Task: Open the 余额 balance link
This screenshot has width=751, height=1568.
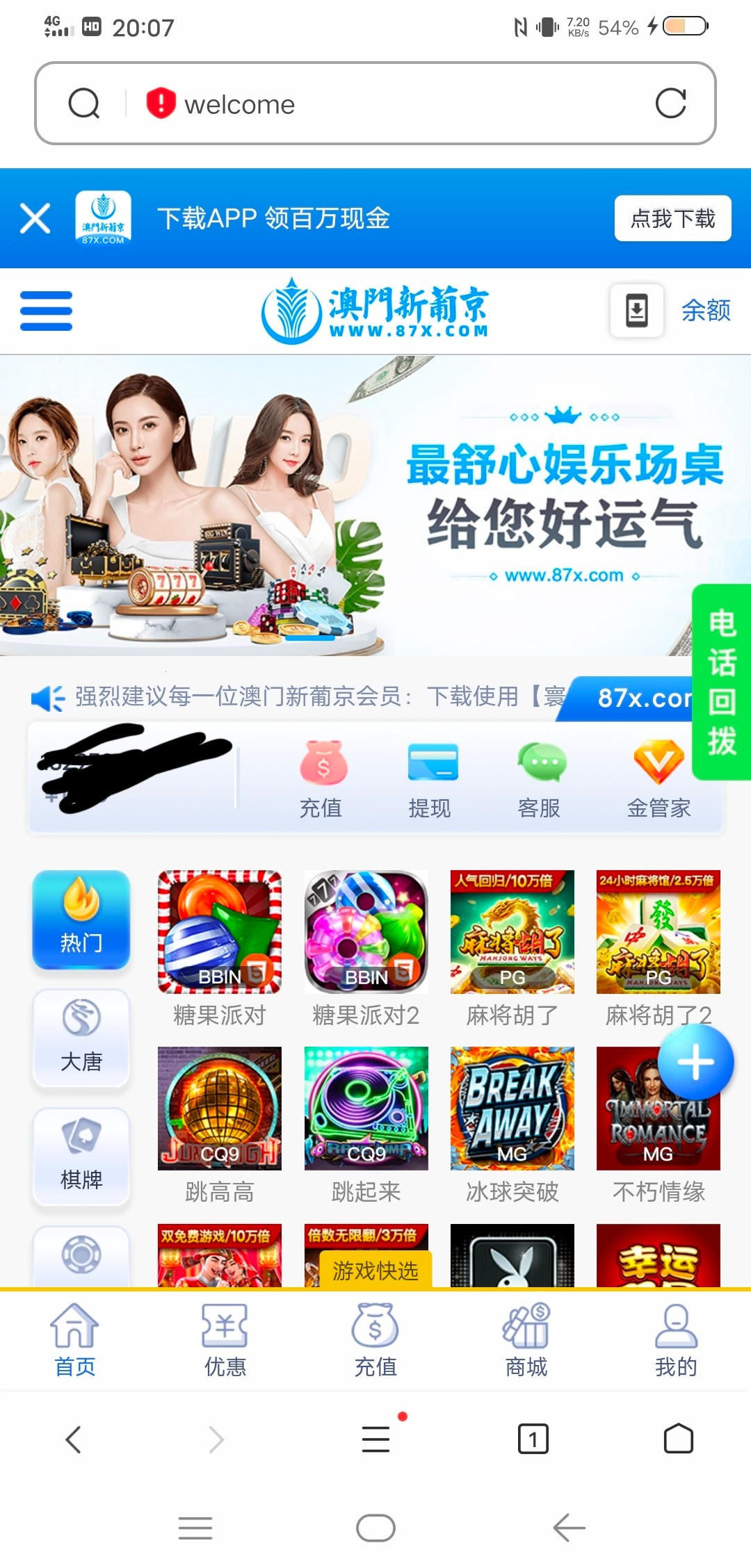Action: point(705,310)
